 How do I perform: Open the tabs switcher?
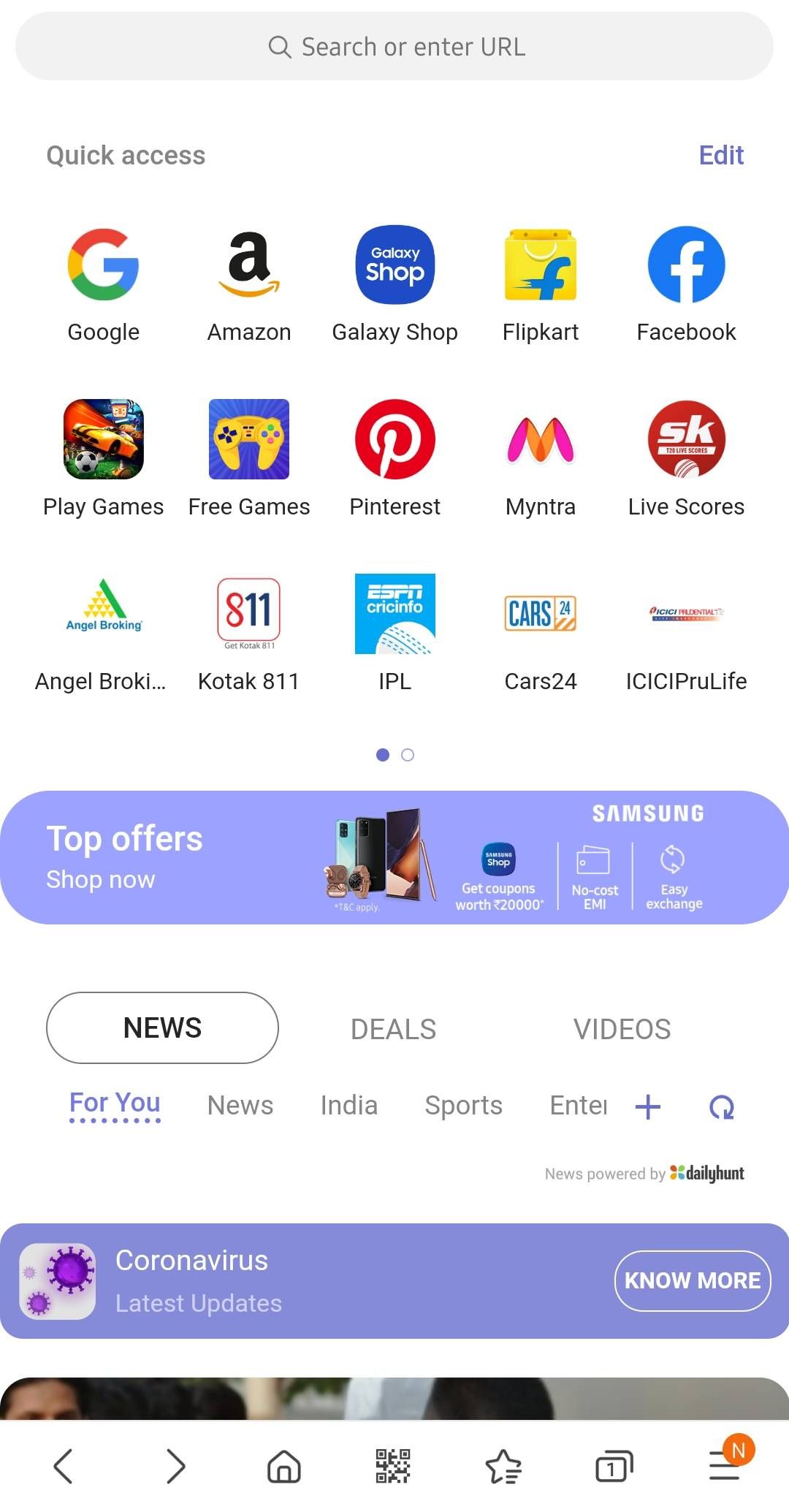(x=613, y=1466)
